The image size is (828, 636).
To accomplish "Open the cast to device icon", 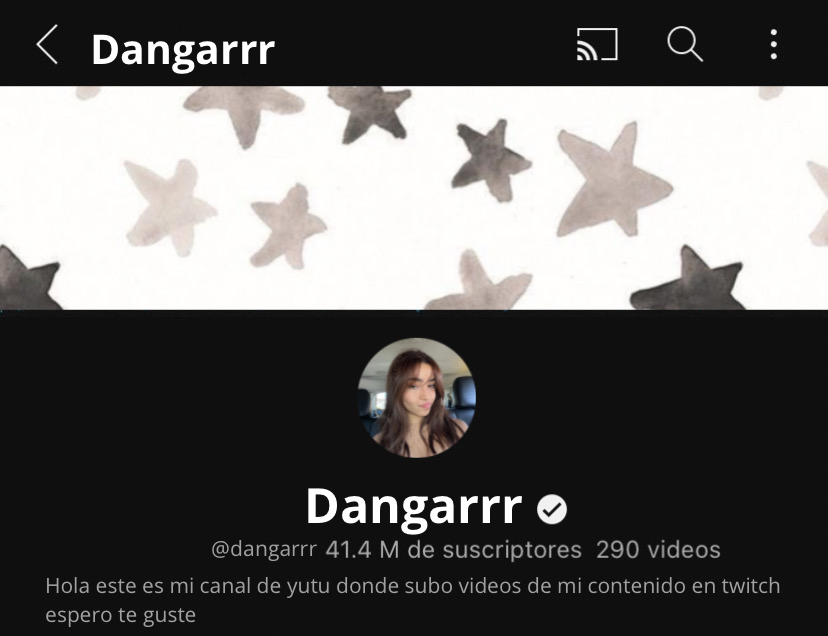I will click(597, 45).
